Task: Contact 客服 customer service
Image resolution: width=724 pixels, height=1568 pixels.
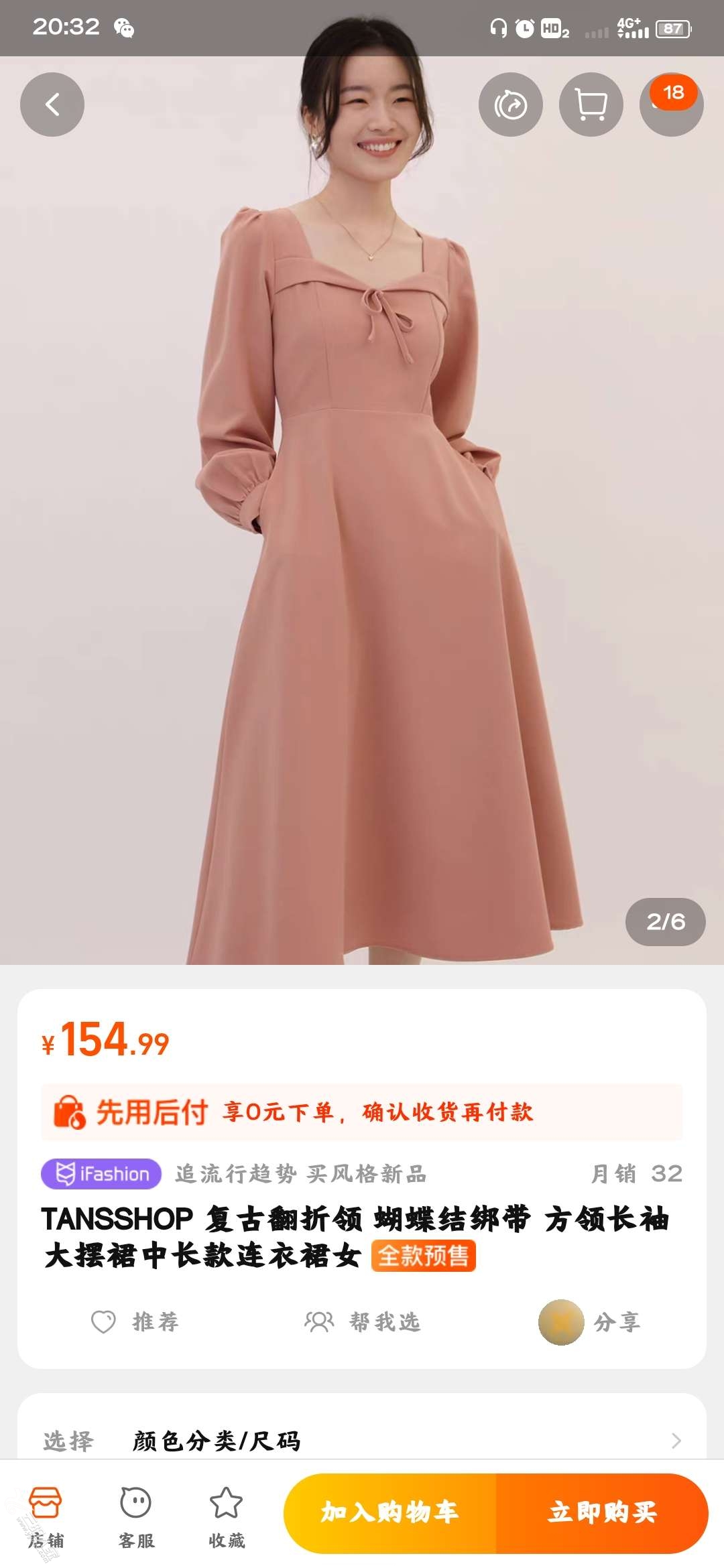Action: 136,1517
